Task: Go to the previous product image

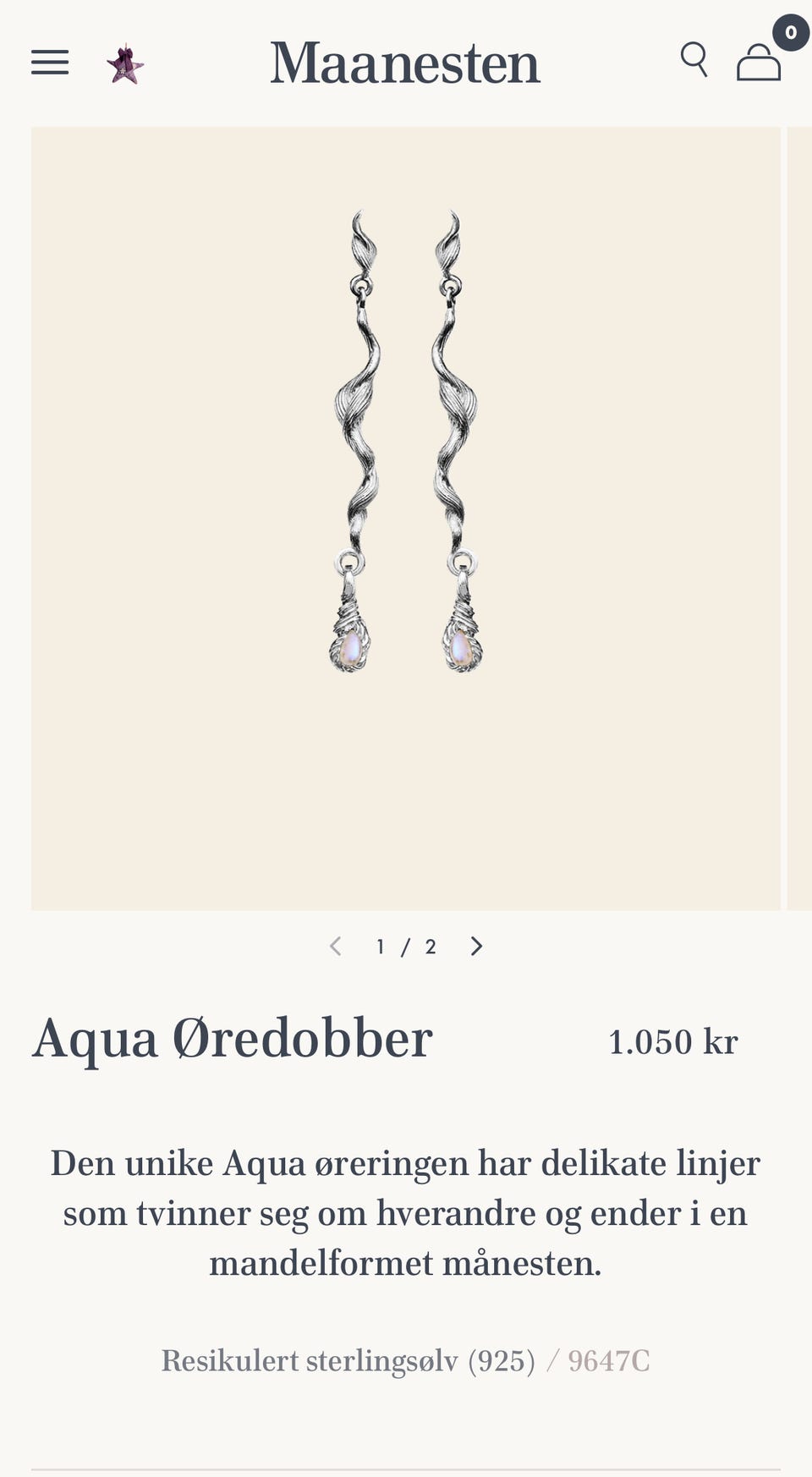Action: click(x=336, y=946)
